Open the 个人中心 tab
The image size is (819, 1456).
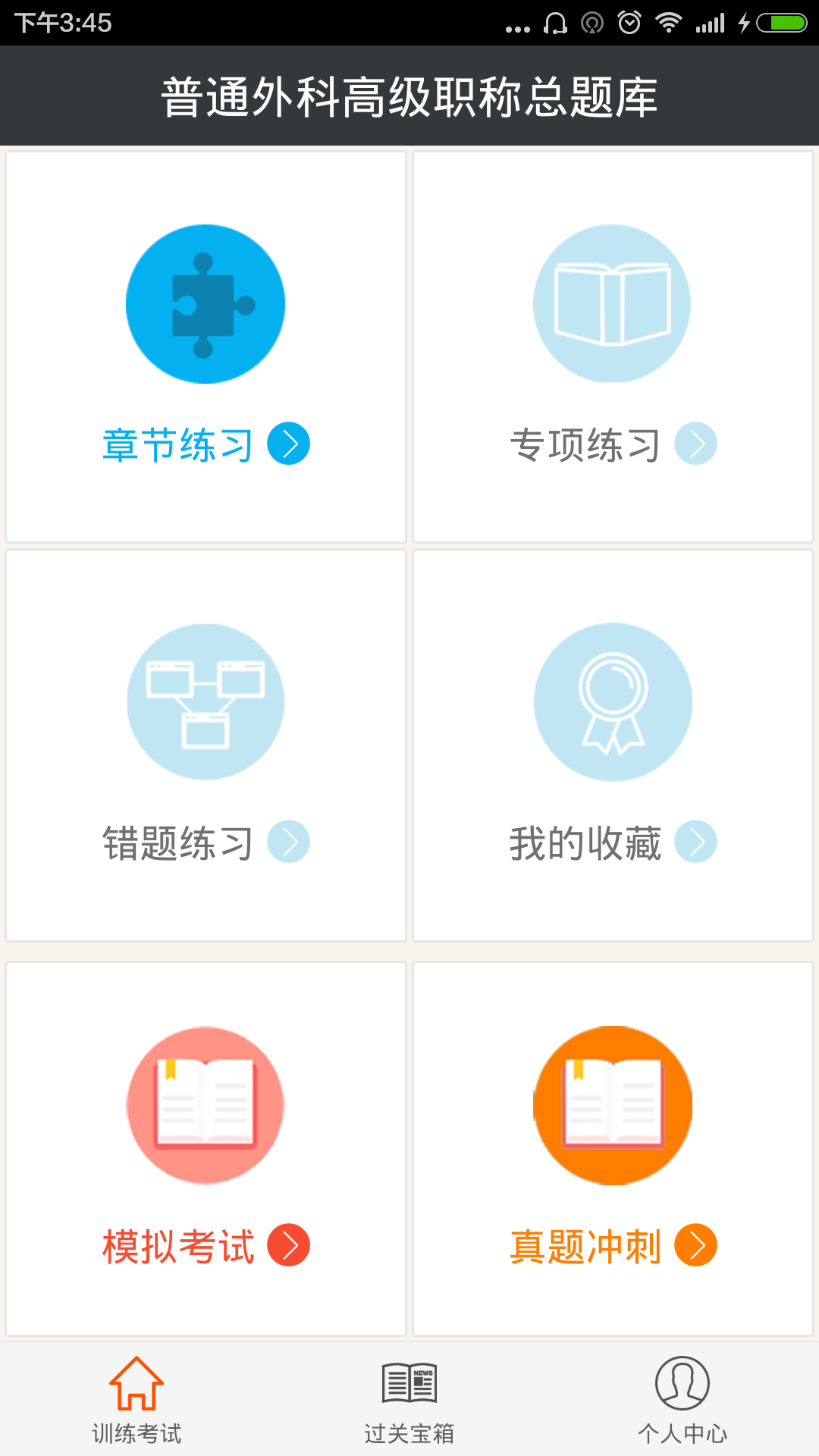click(x=682, y=1429)
